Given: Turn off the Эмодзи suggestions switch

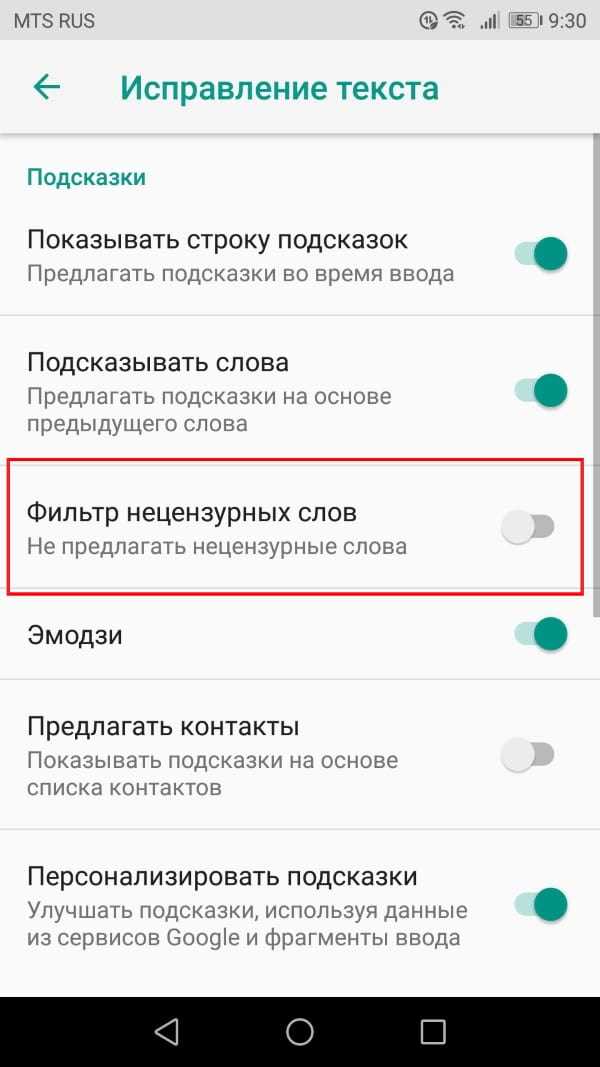Looking at the screenshot, I should 541,634.
